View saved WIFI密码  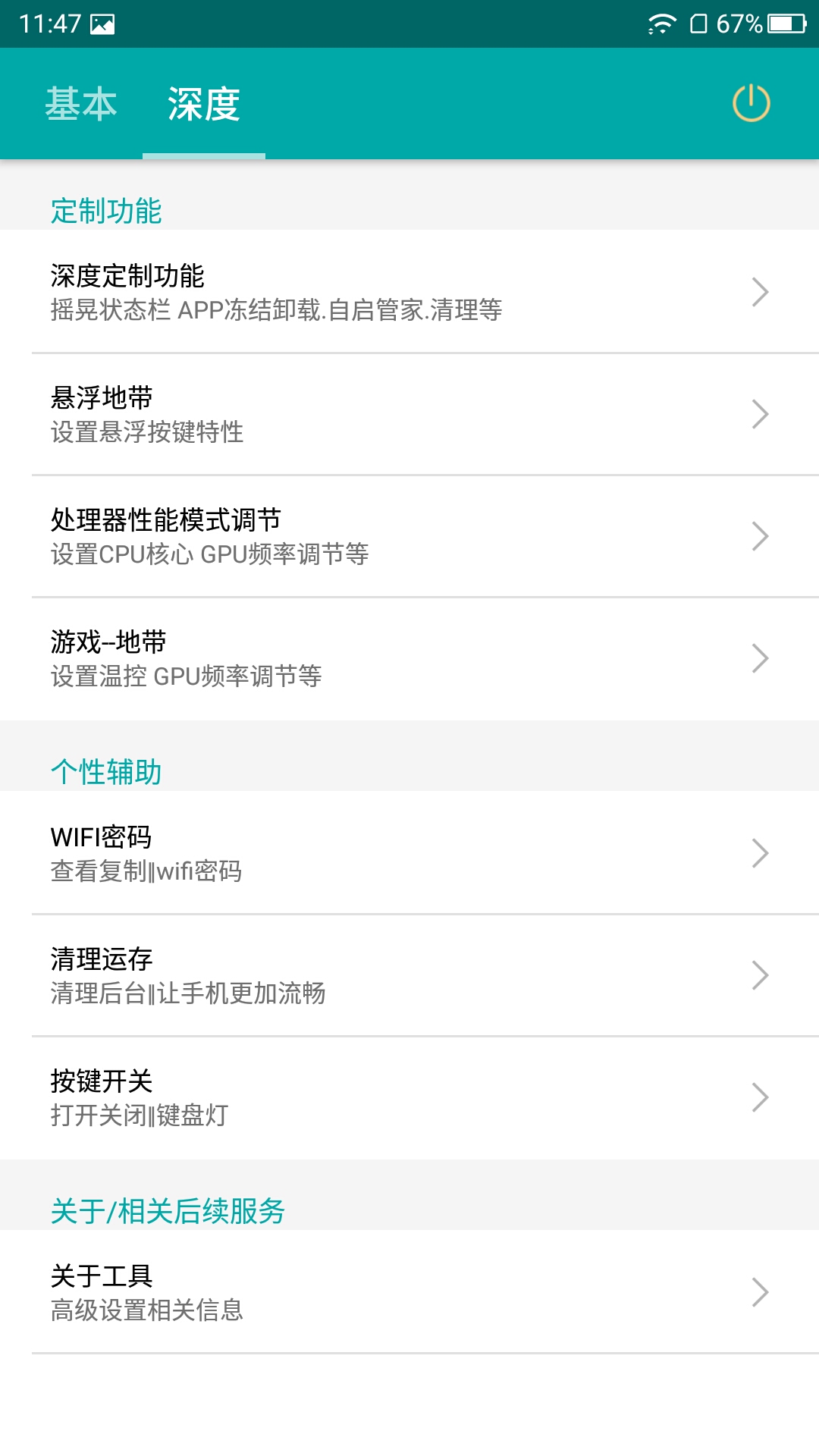[409, 853]
